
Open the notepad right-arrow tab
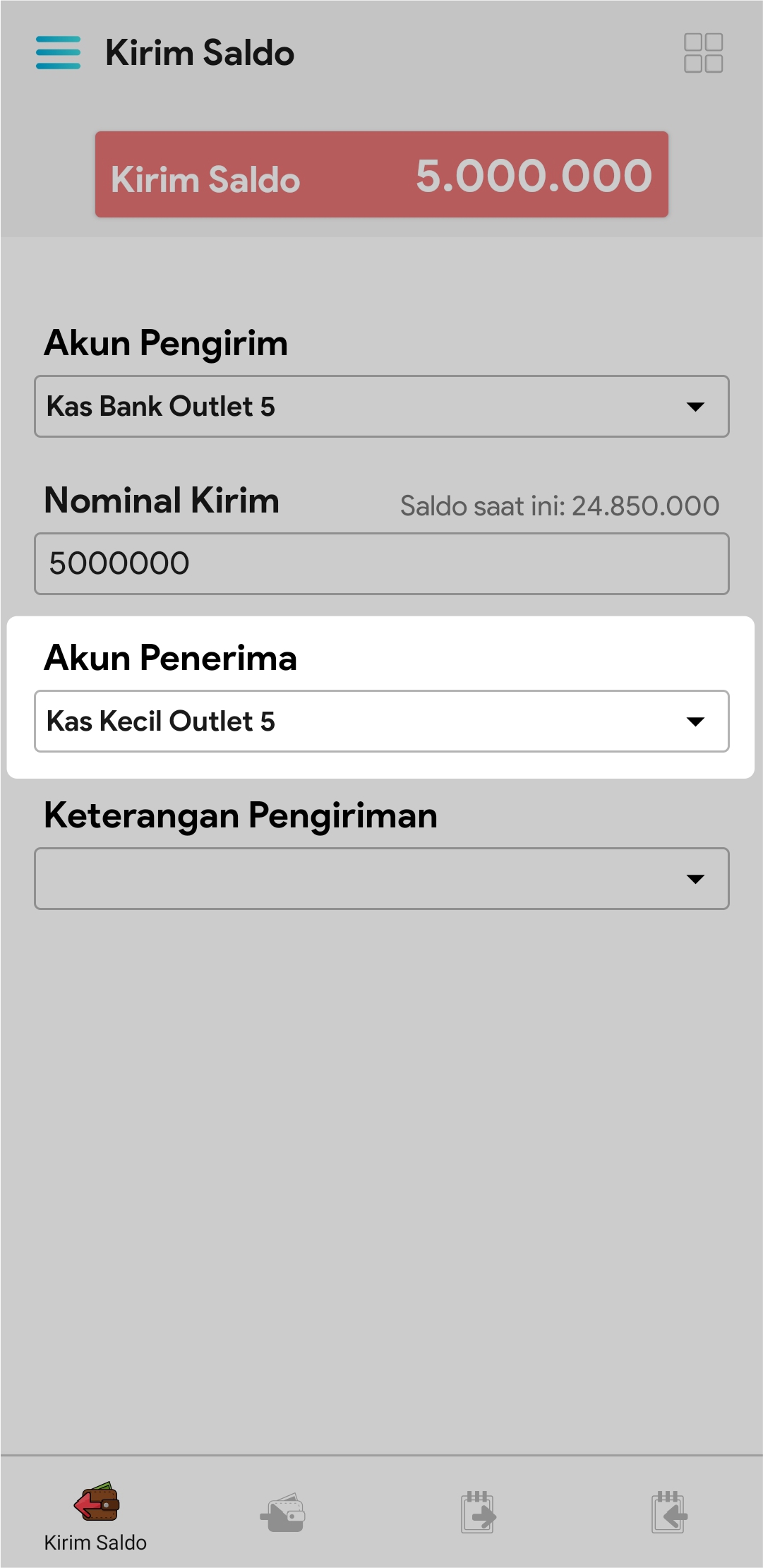tap(479, 1514)
